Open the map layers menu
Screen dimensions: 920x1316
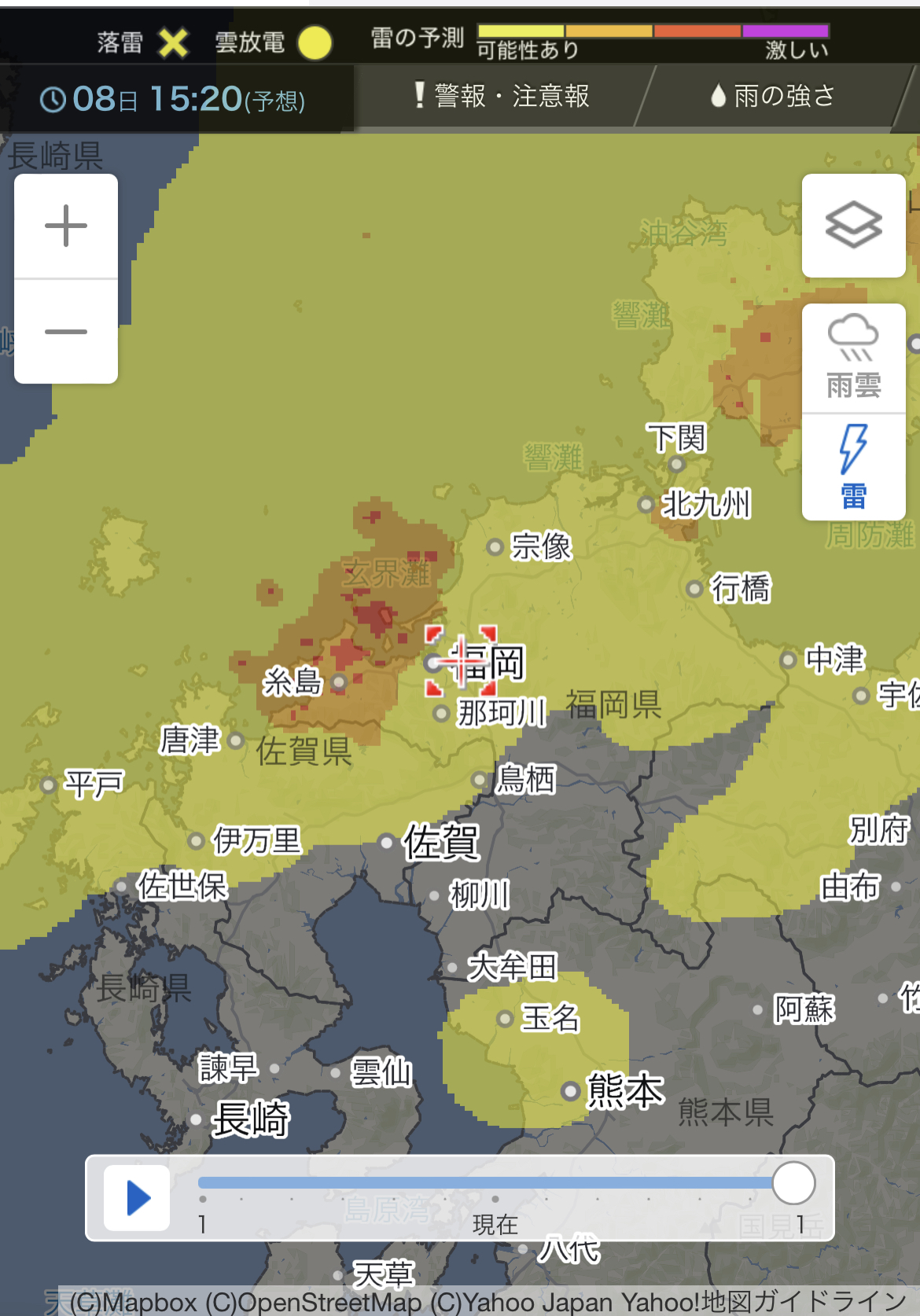853,226
